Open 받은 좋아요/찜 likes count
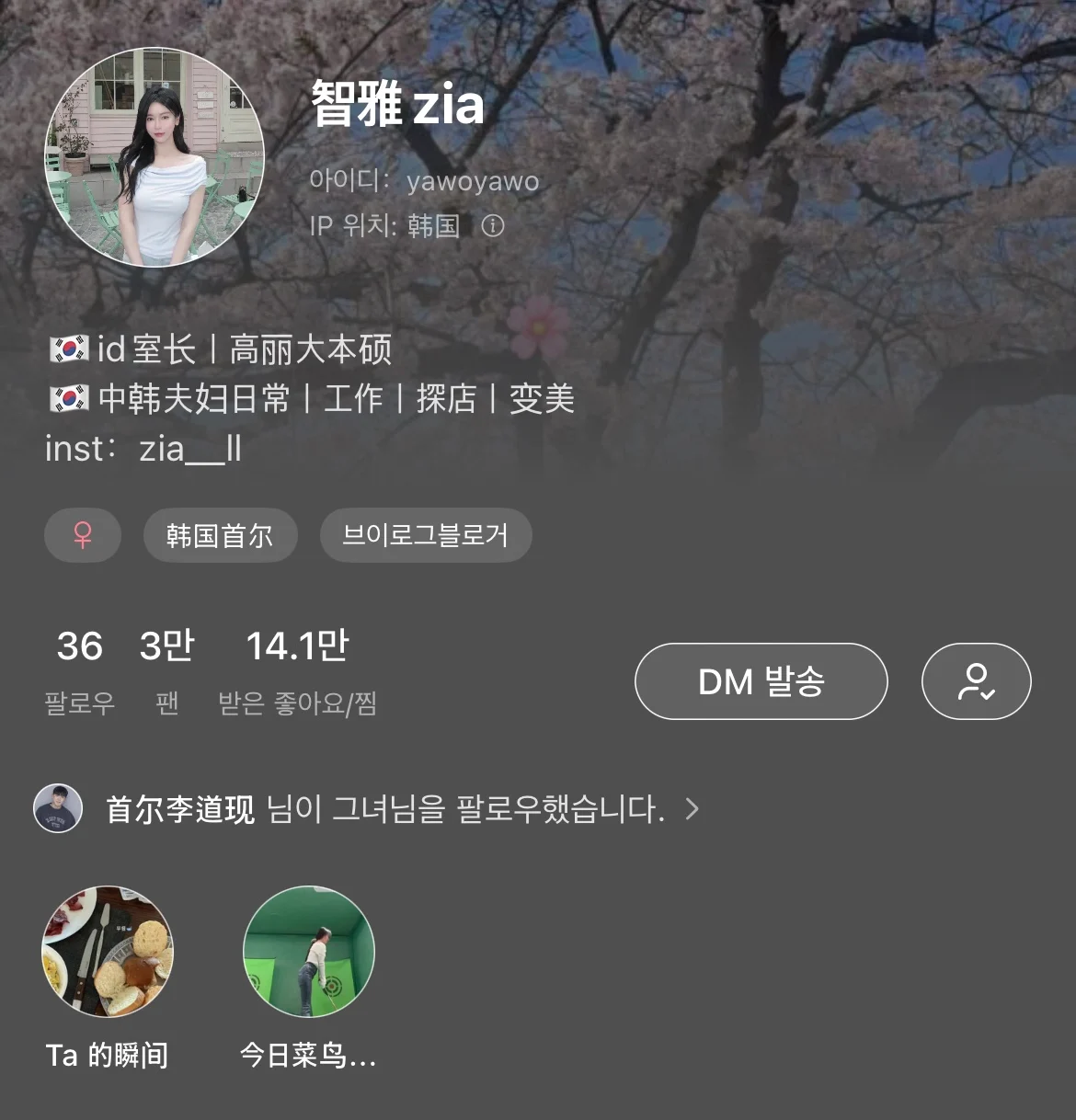The image size is (1076, 1120). 297,669
